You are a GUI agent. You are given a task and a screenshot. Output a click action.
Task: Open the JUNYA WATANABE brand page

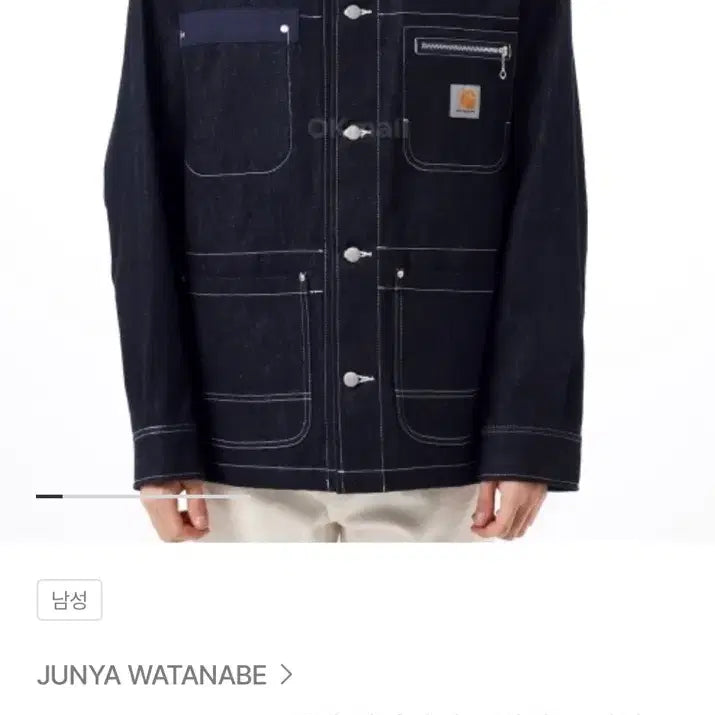click(x=165, y=675)
